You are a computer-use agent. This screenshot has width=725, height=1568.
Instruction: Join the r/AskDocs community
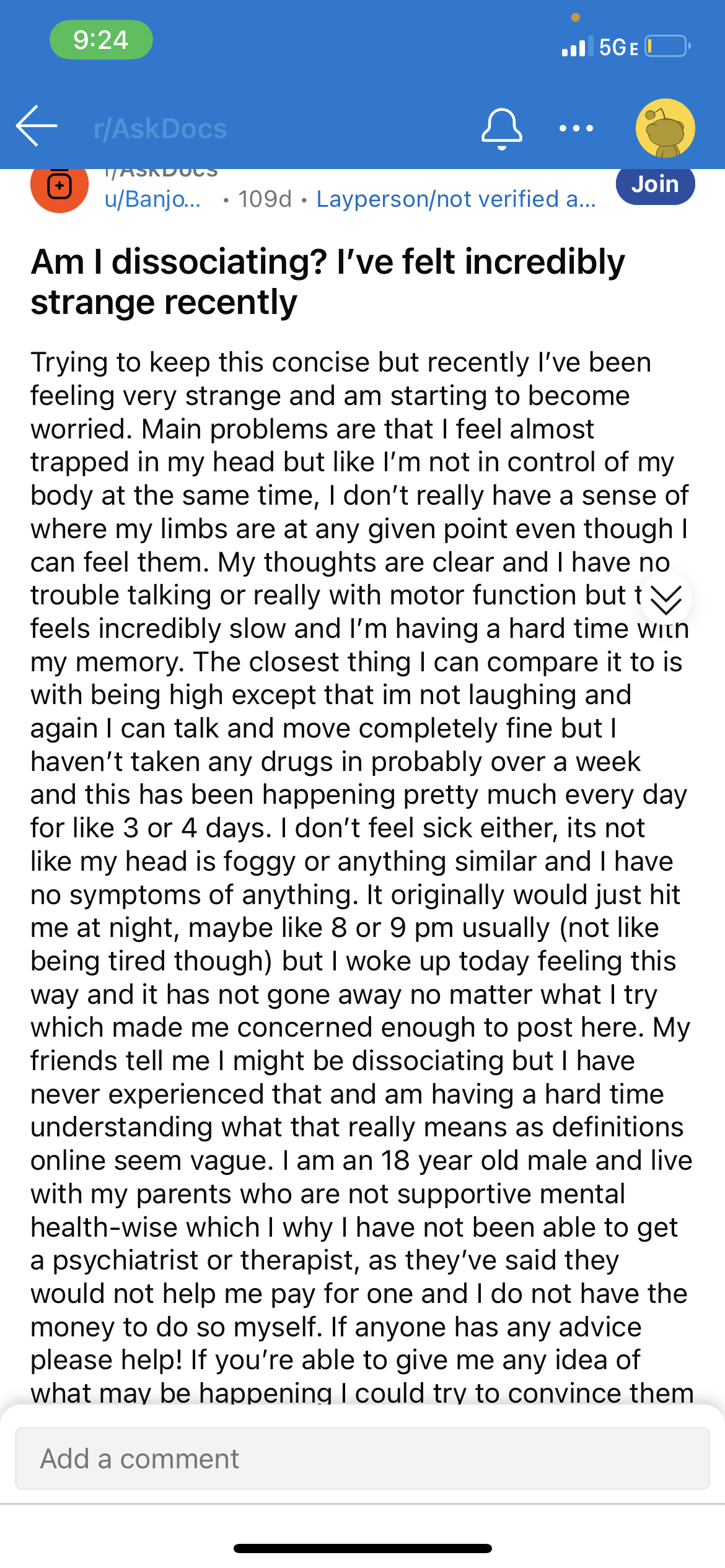(655, 185)
